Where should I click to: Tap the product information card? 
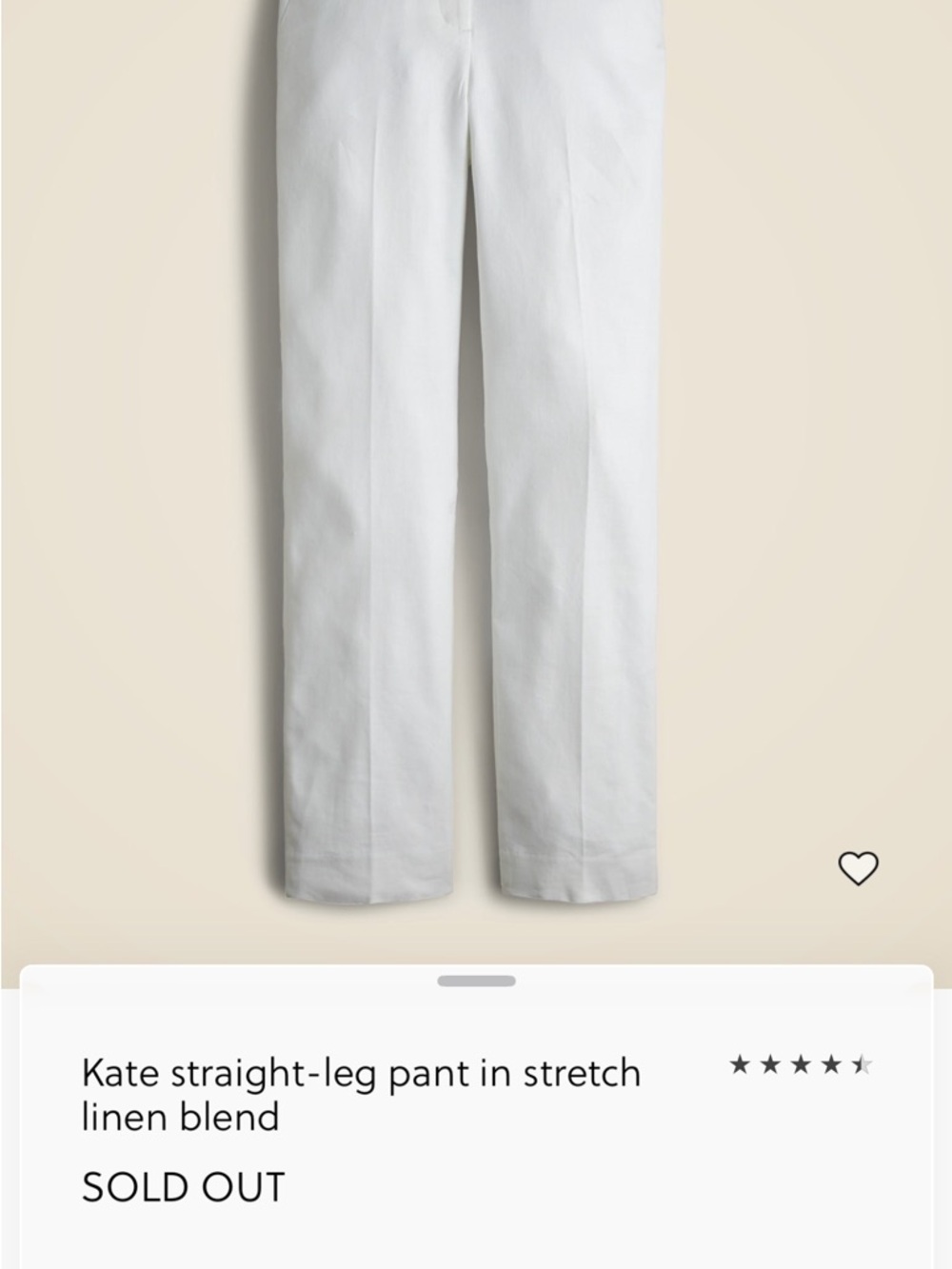pyautogui.click(x=476, y=1123)
